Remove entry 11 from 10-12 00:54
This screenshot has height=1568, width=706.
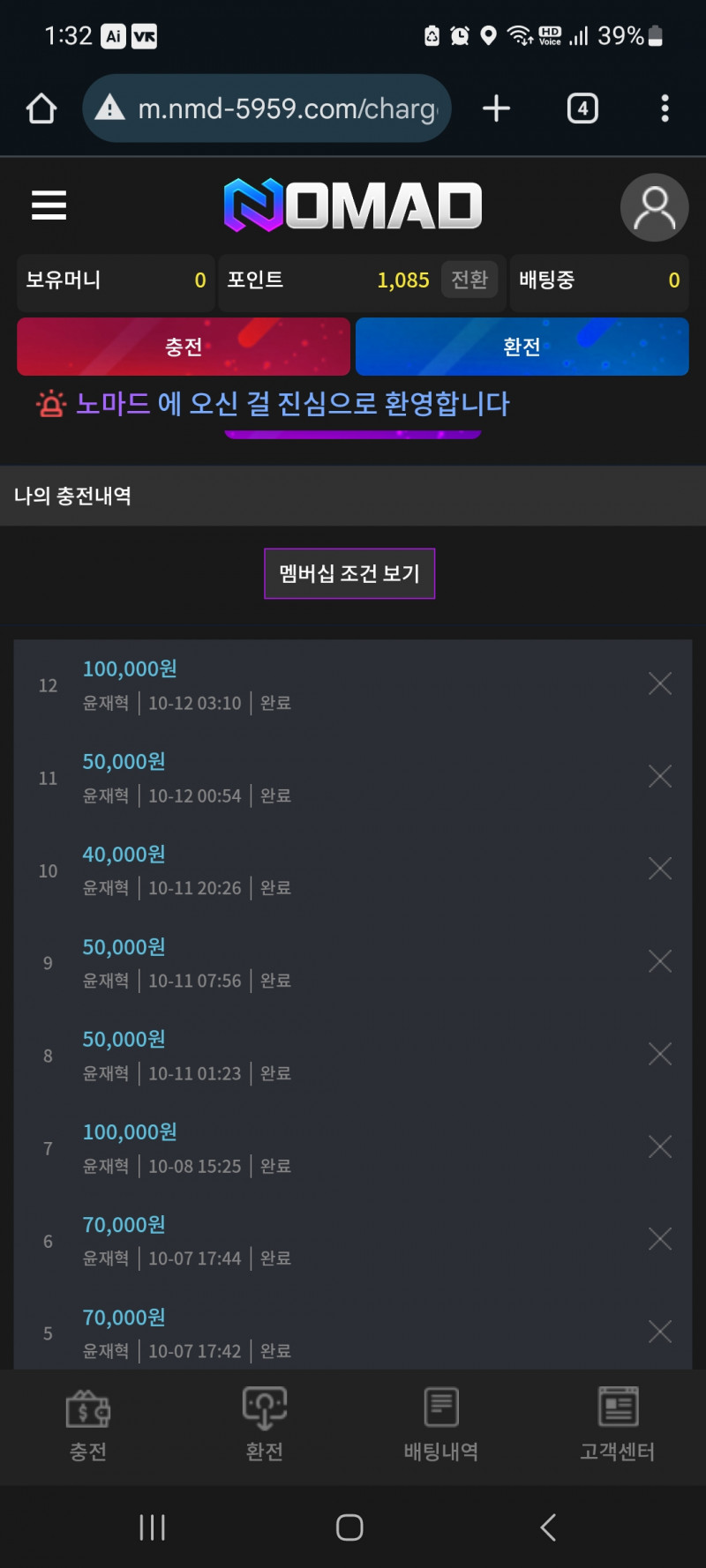[660, 776]
